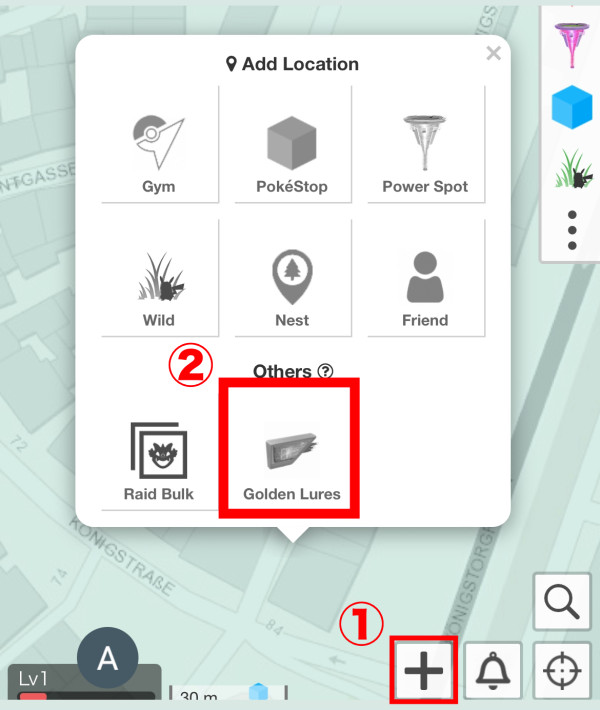Image resolution: width=600 pixels, height=710 pixels.
Task: Pick the Power Spot location type
Action: [x=426, y=143]
